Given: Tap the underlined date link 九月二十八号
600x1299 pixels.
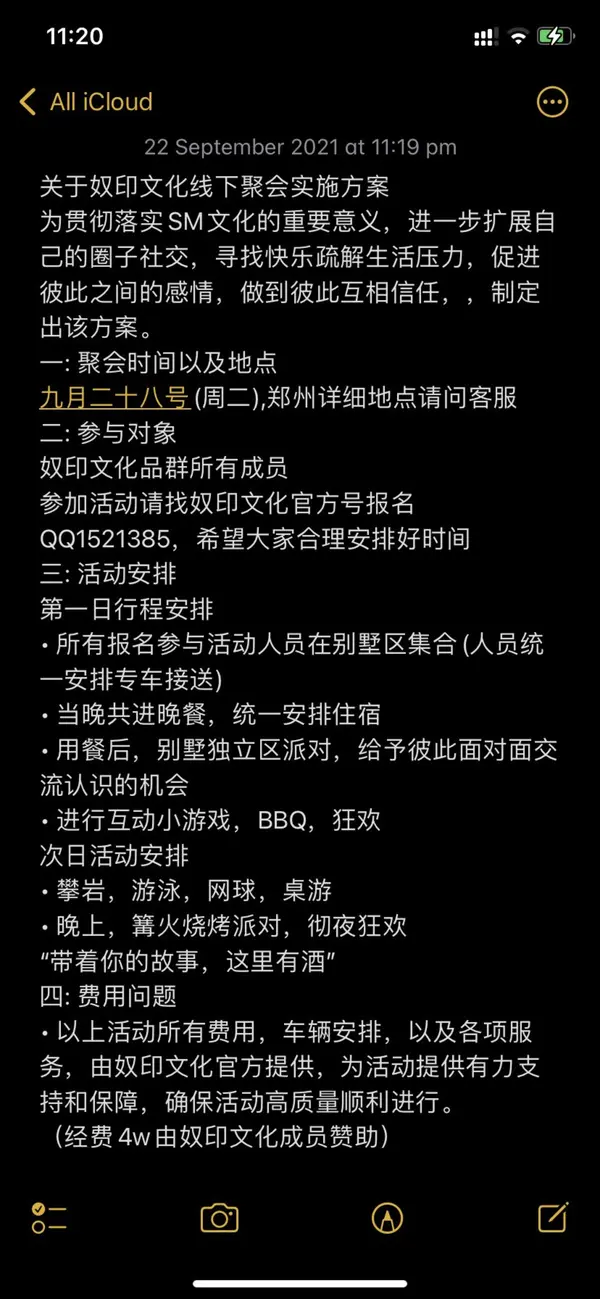Looking at the screenshot, I should pos(114,397).
